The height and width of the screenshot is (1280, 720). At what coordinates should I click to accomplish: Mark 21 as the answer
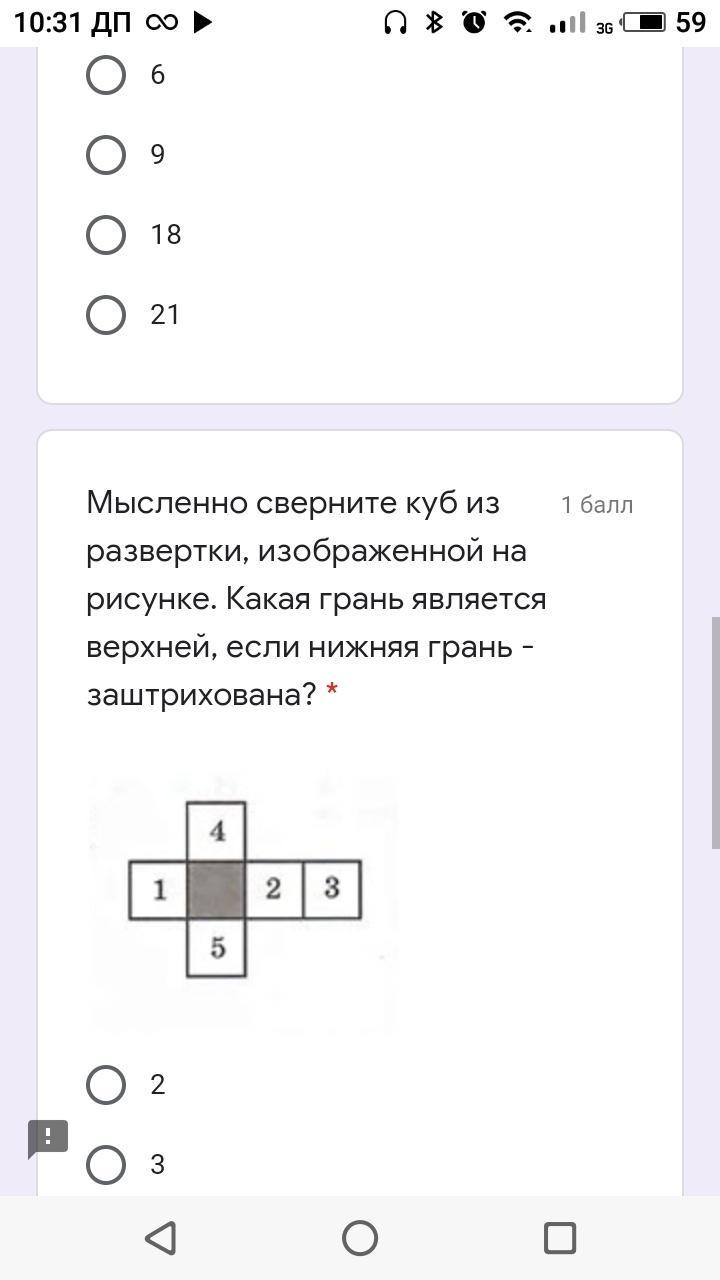point(106,315)
